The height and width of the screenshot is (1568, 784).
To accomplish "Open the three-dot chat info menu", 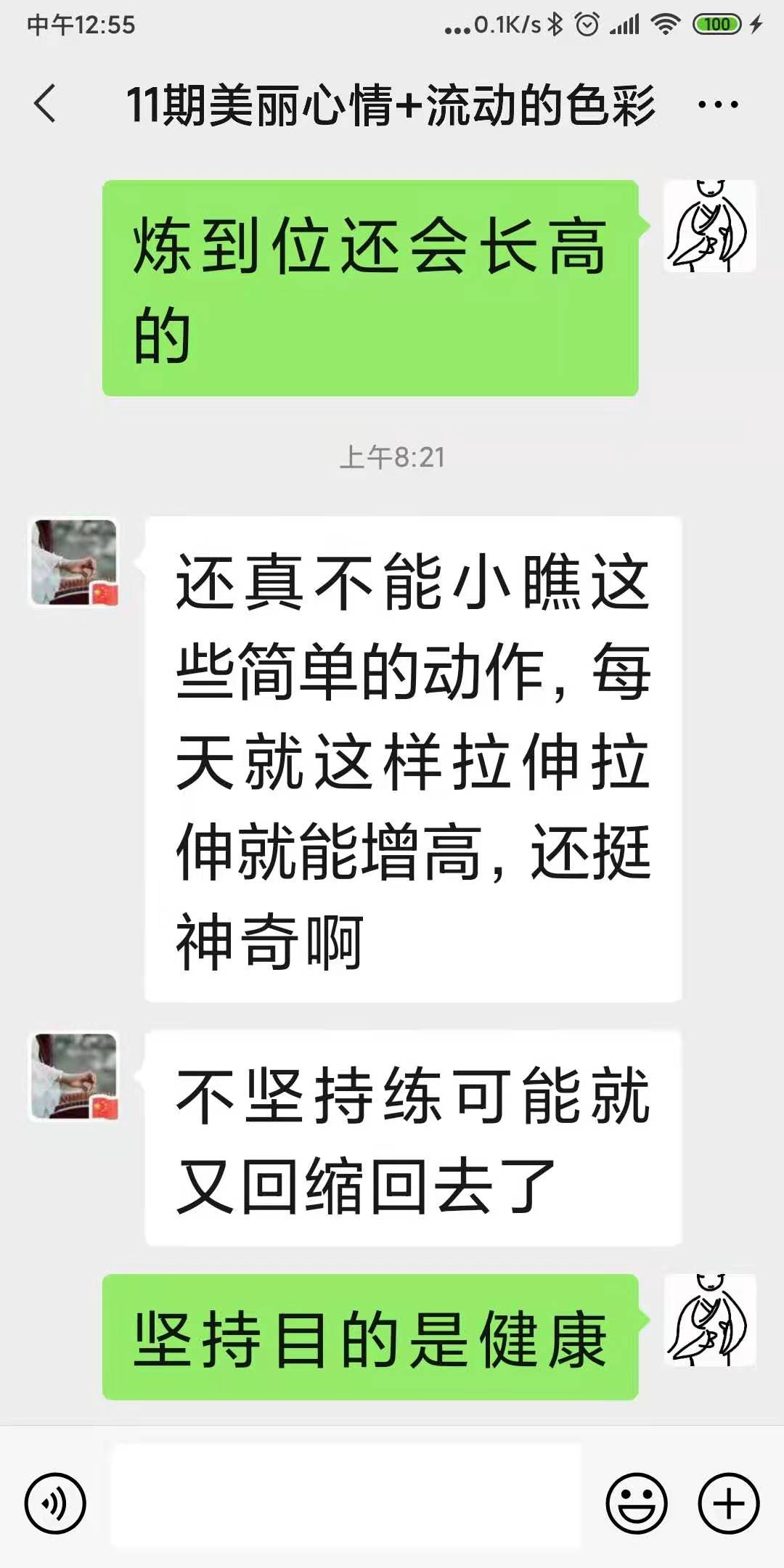I will tap(717, 105).
